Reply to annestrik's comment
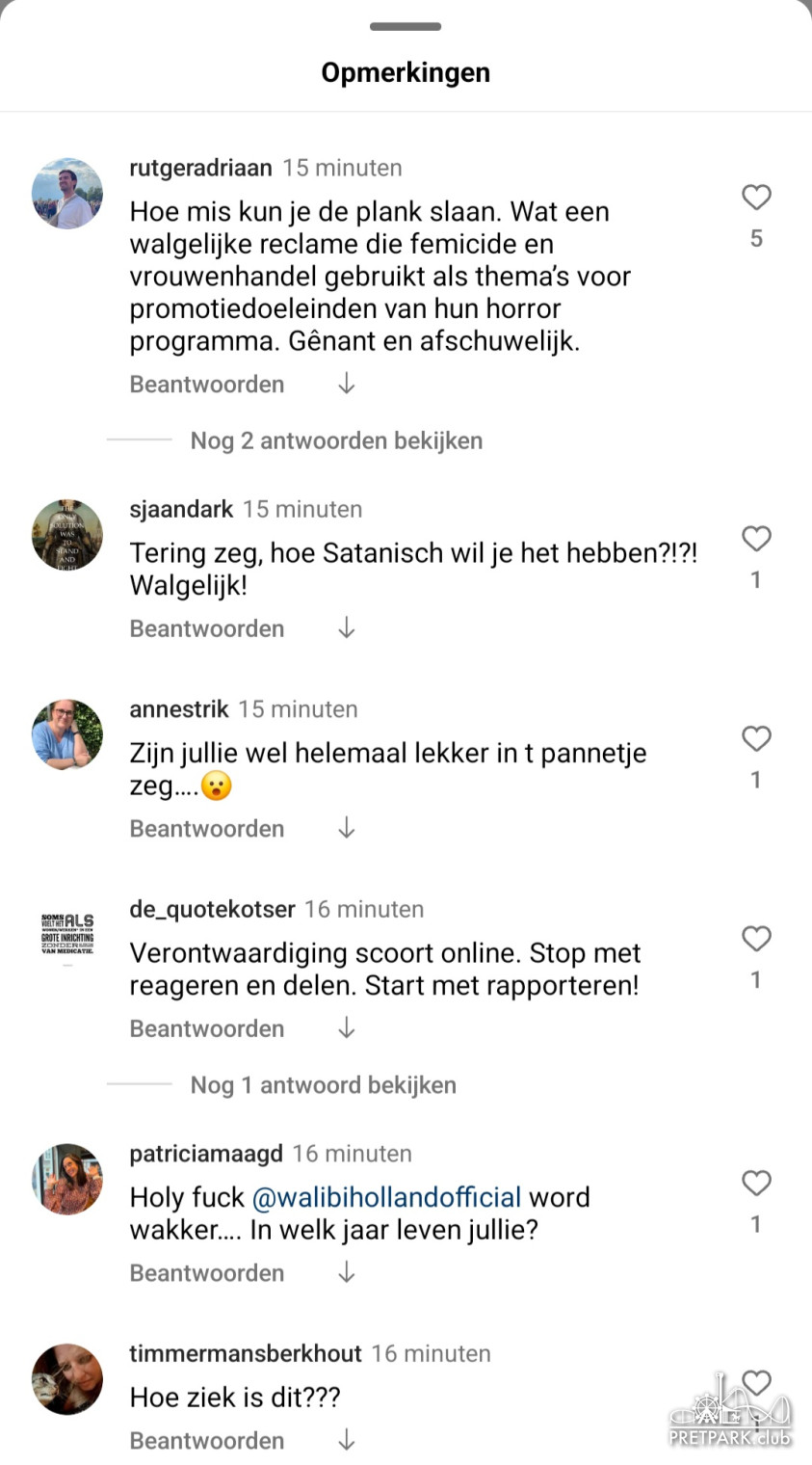The width and height of the screenshot is (812, 1465). coord(207,829)
